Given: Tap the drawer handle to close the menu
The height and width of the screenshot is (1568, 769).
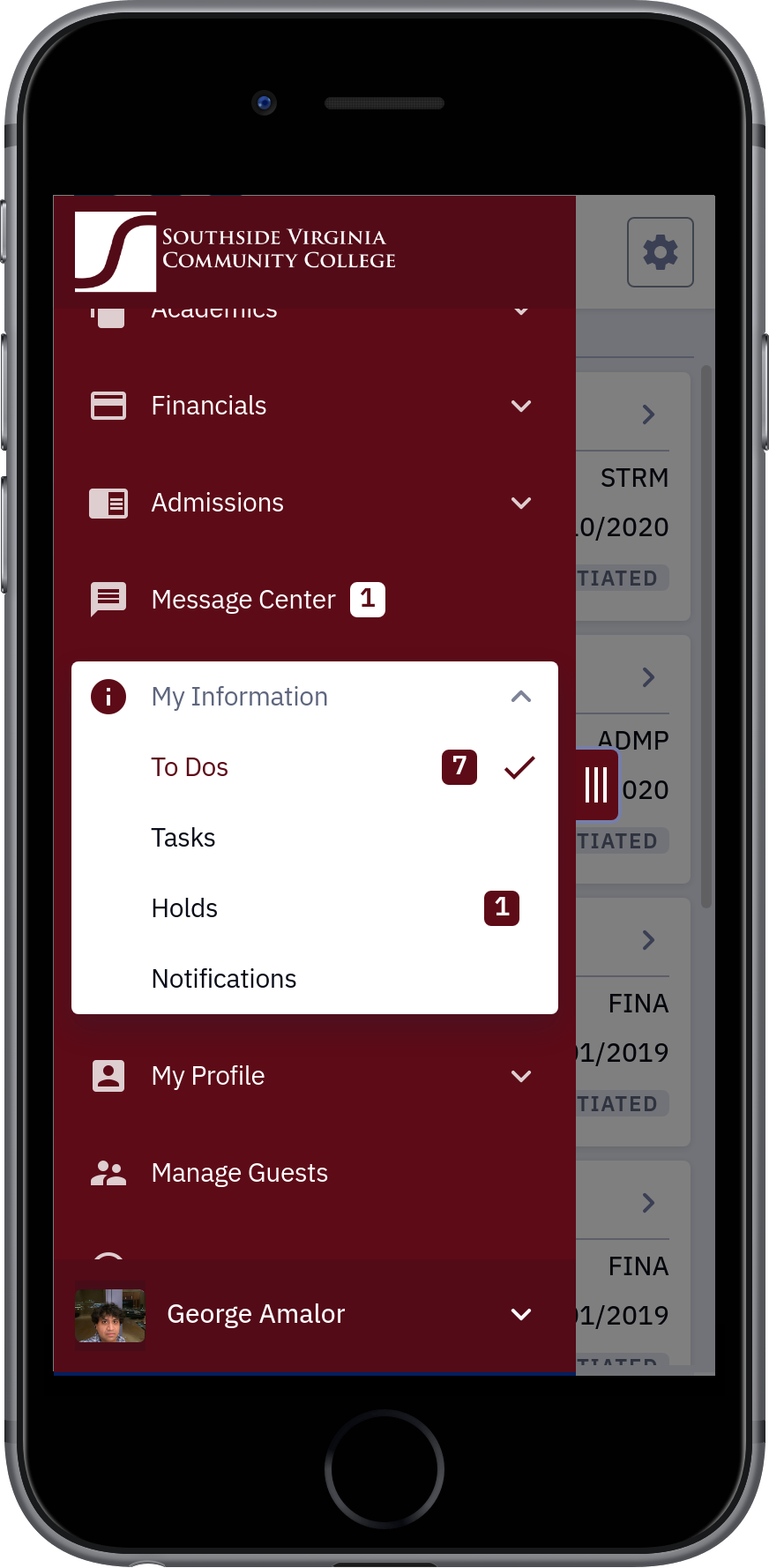Looking at the screenshot, I should (x=596, y=784).
